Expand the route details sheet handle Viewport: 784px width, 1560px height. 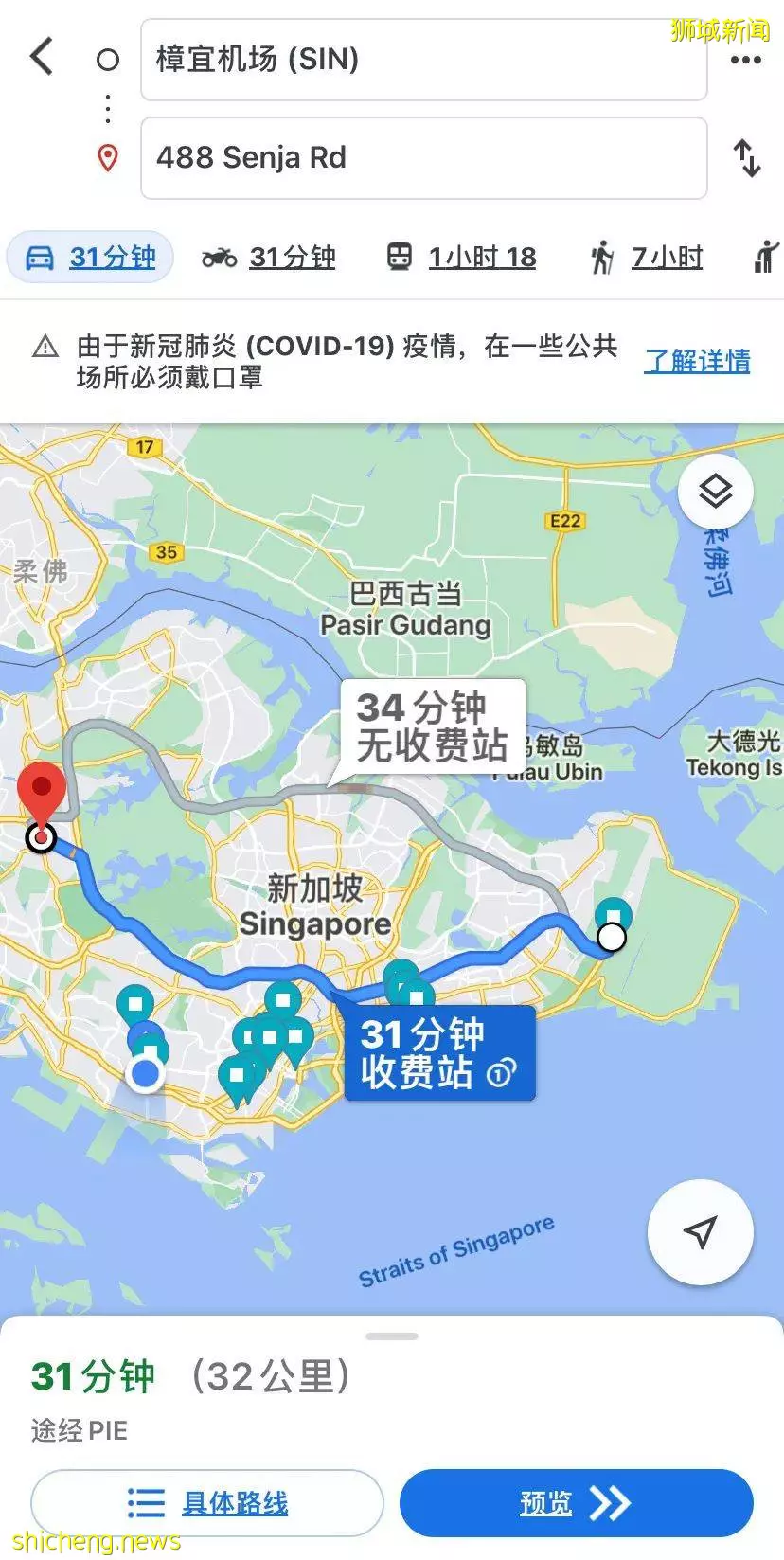(x=392, y=1336)
